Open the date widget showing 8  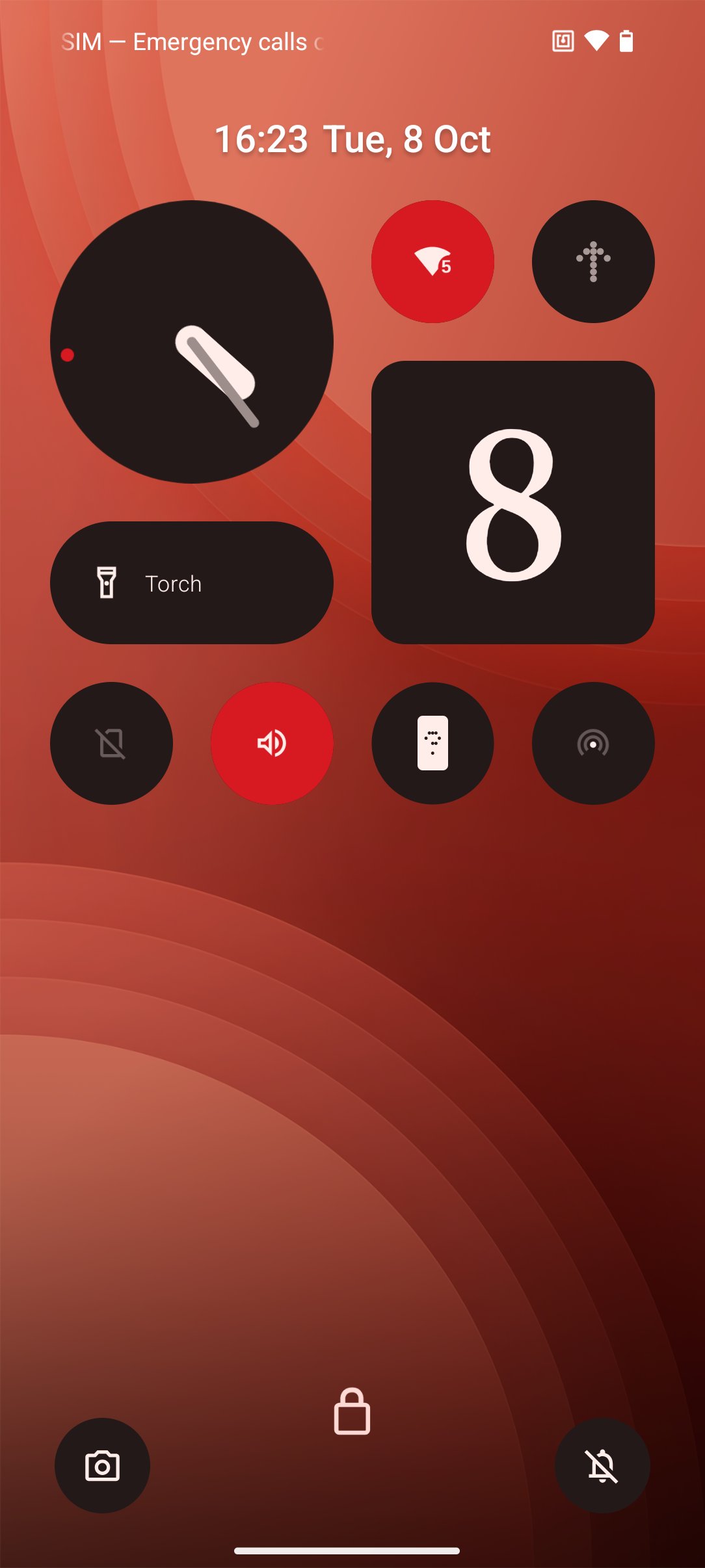tap(513, 503)
